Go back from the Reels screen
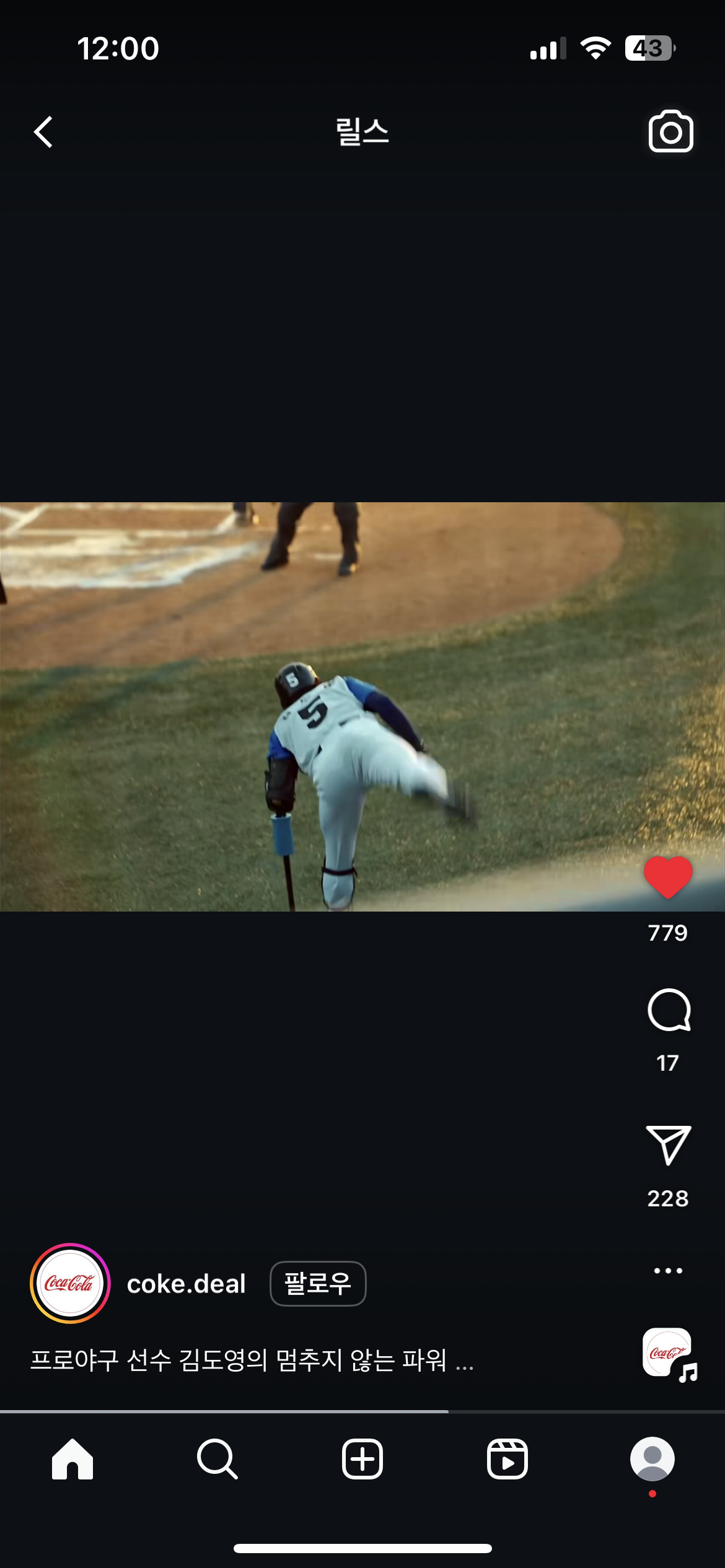Viewport: 725px width, 1568px height. (x=43, y=132)
